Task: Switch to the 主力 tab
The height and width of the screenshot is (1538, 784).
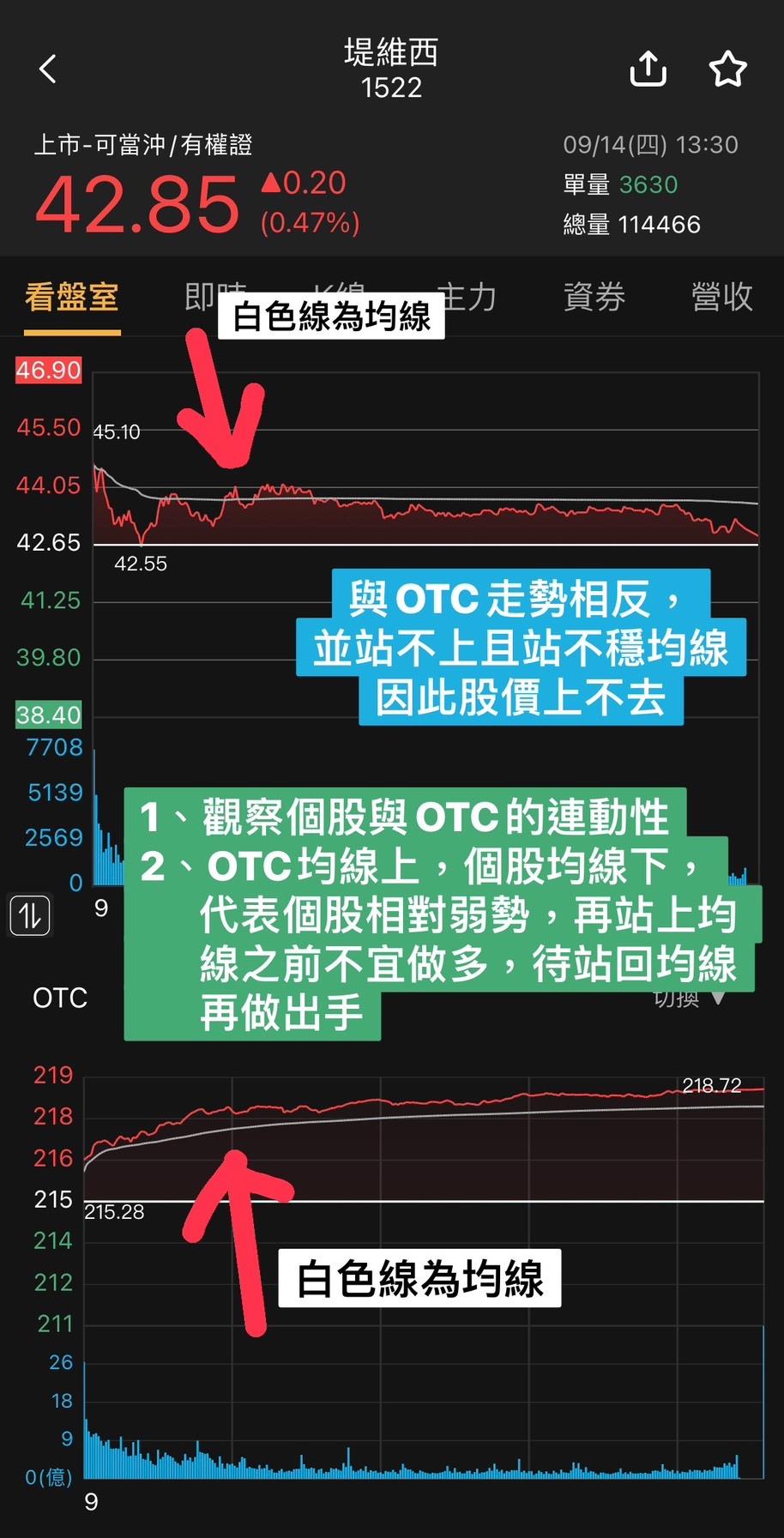Action: tap(470, 298)
